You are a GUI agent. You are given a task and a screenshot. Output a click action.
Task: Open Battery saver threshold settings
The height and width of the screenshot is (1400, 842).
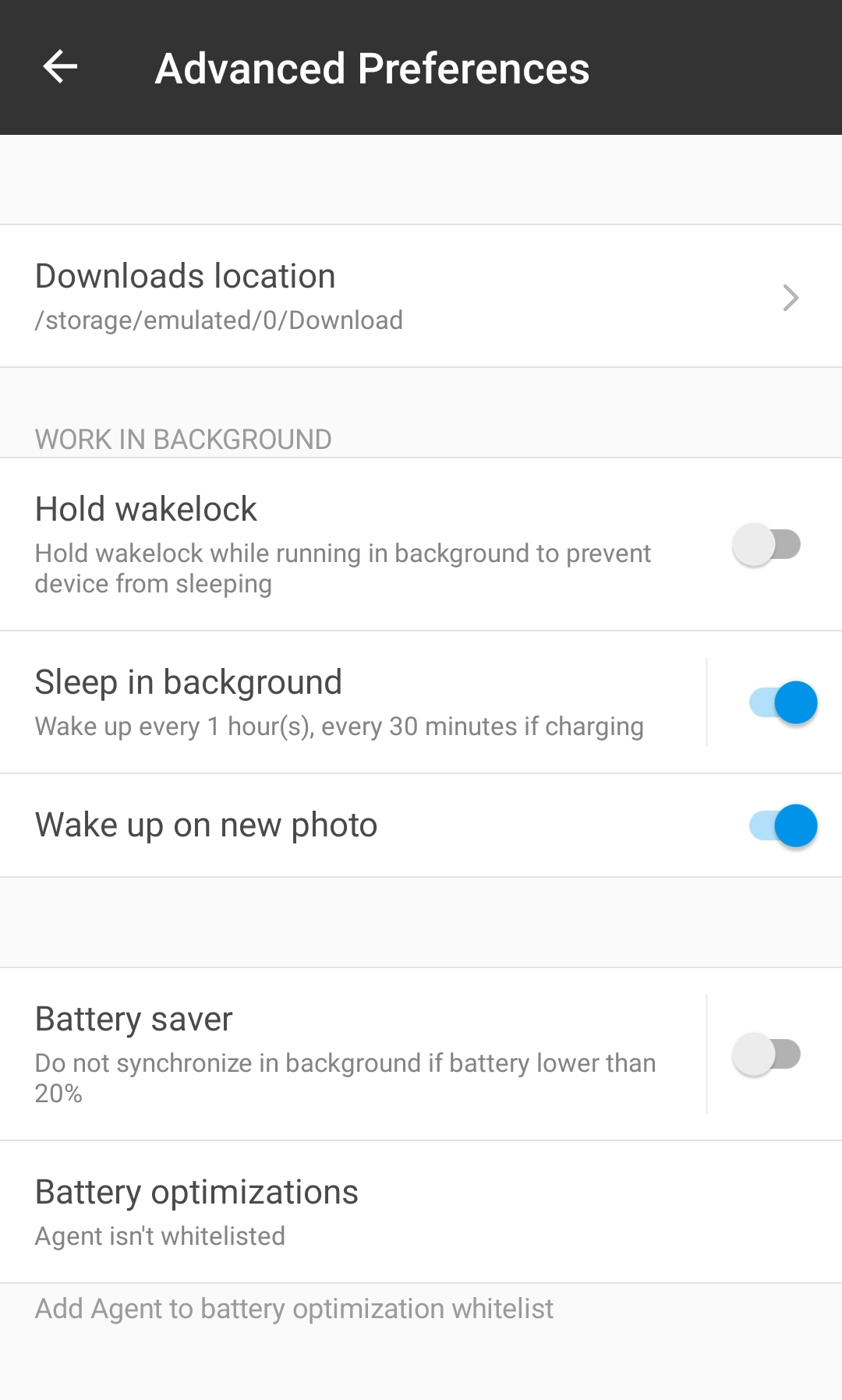(351, 1054)
